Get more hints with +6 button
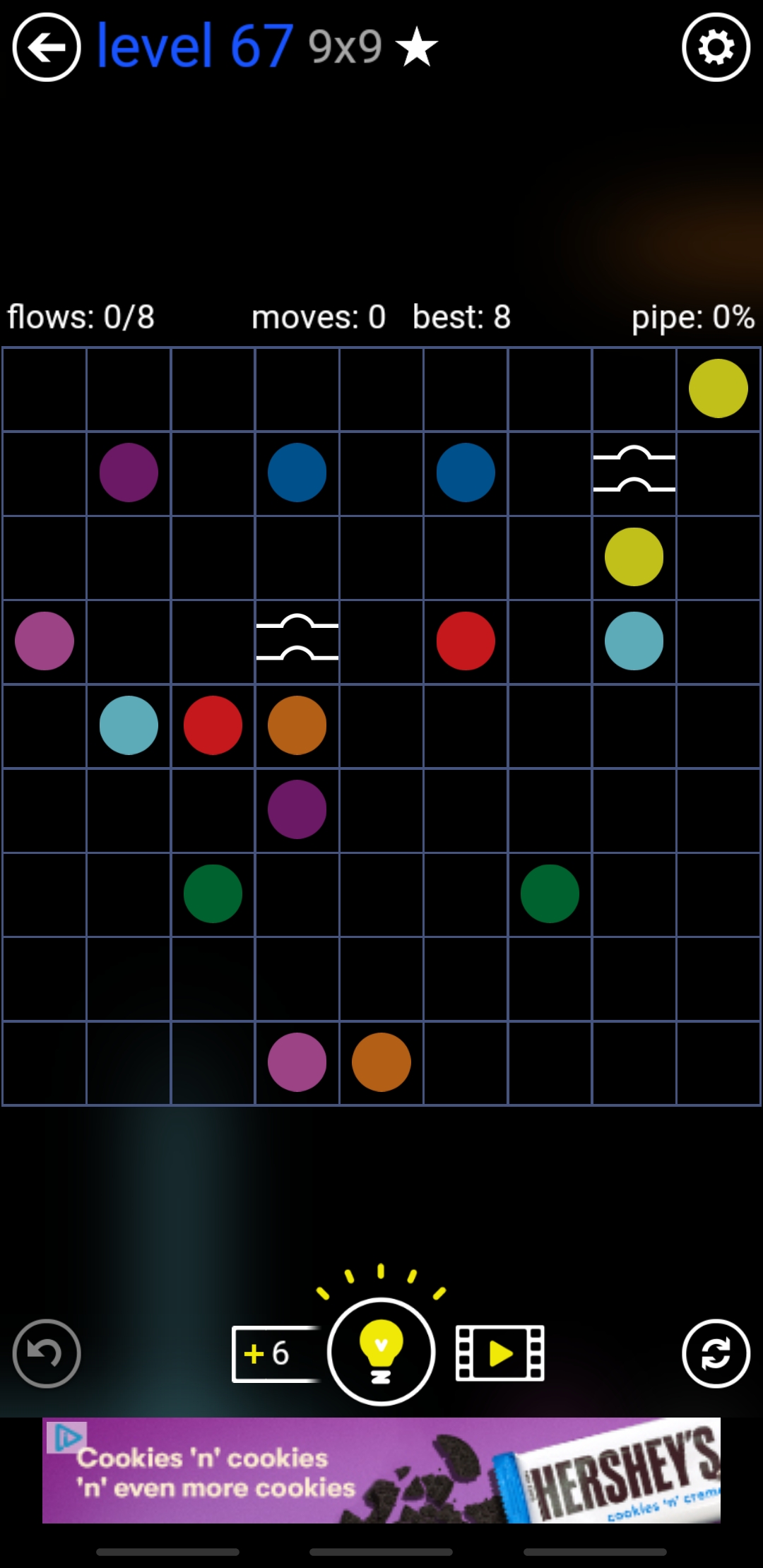Screen dimensions: 763x1568 273,1354
